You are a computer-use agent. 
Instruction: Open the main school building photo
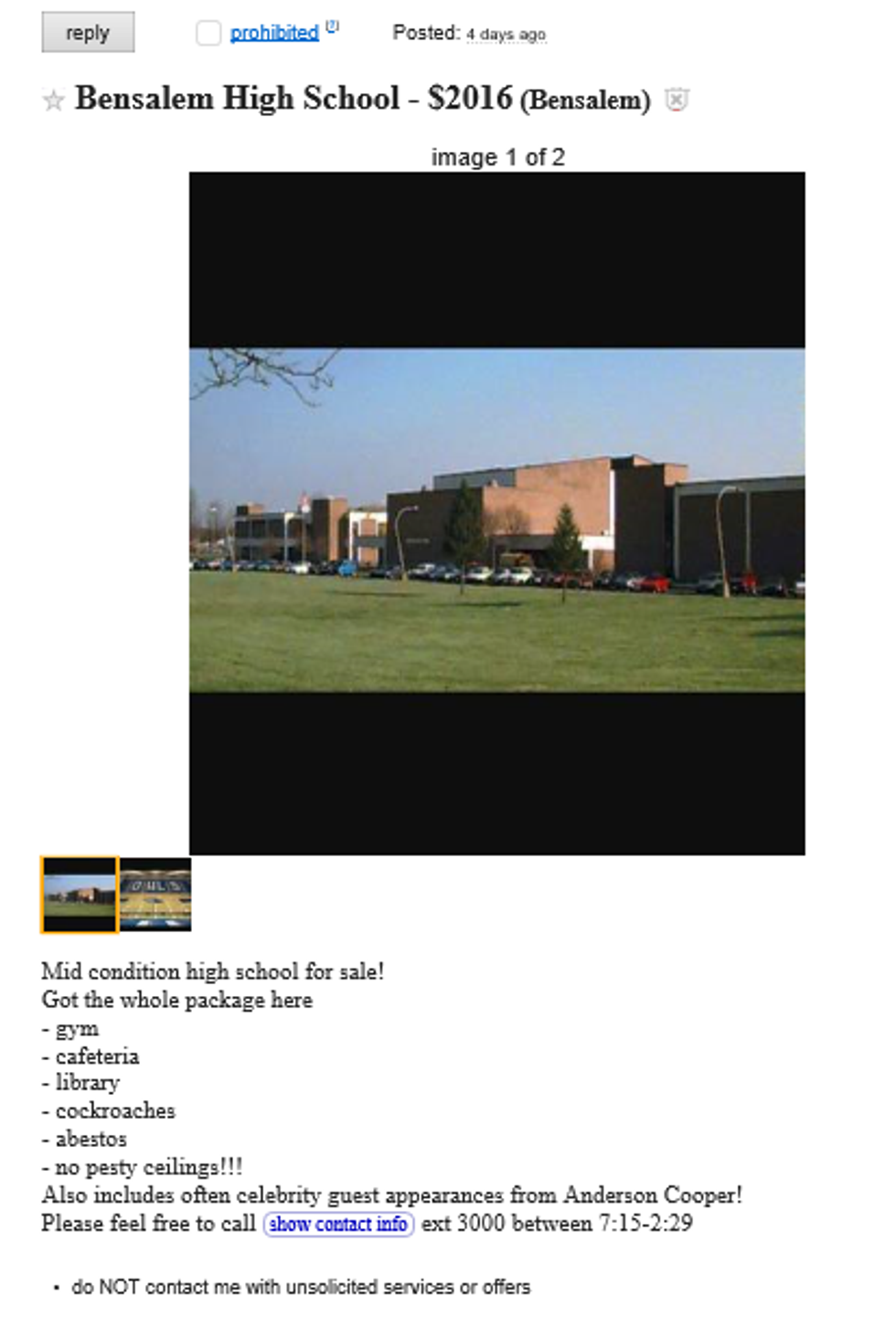click(x=496, y=518)
